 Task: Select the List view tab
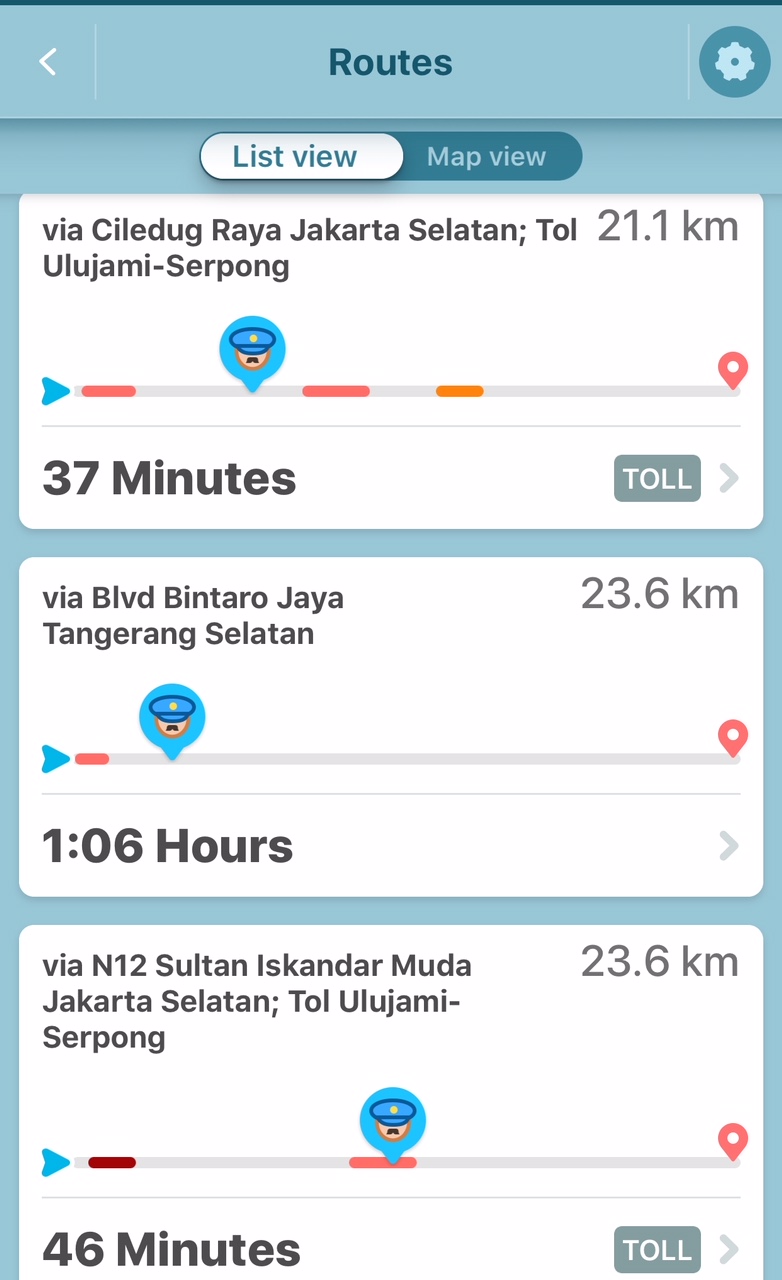(295, 157)
